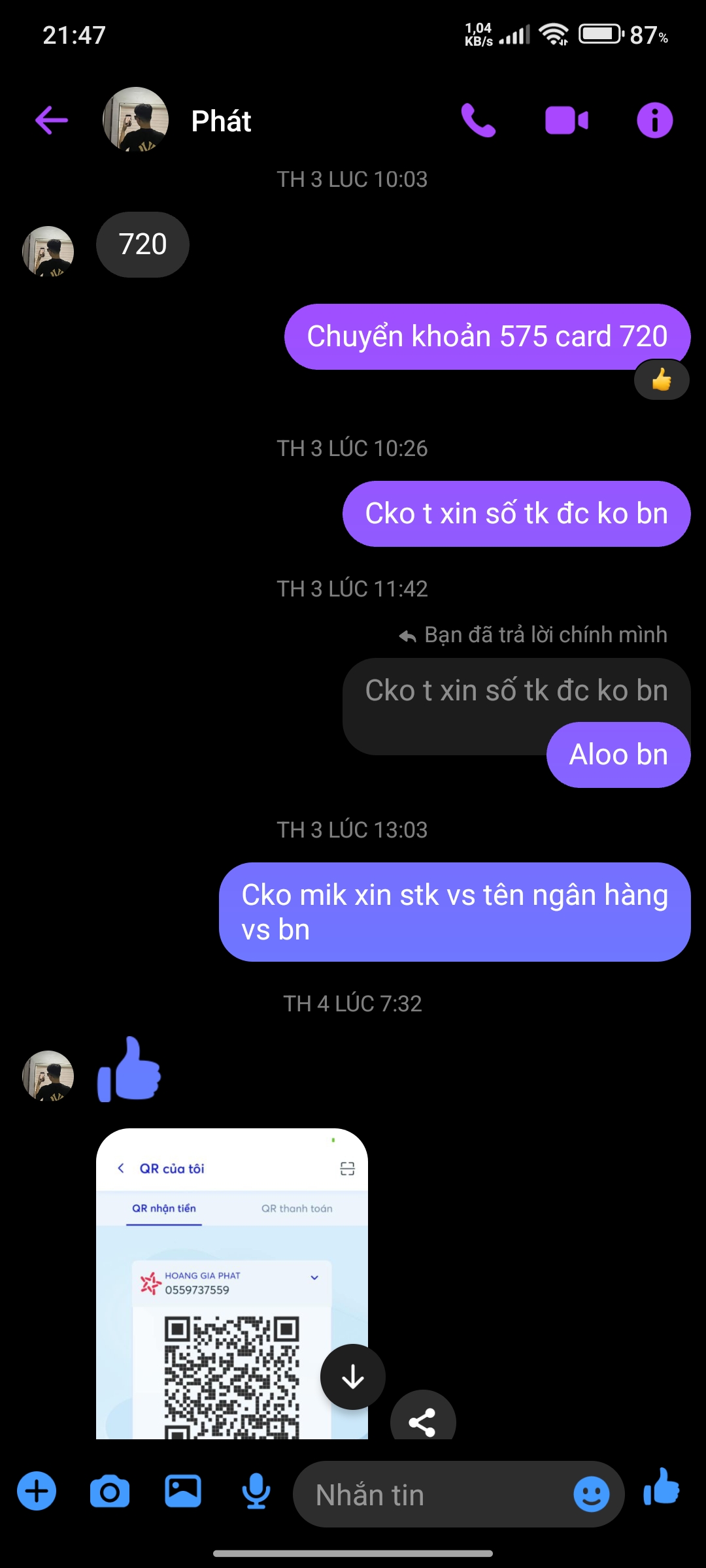Open the QR của tôi image attachment

point(232,1283)
